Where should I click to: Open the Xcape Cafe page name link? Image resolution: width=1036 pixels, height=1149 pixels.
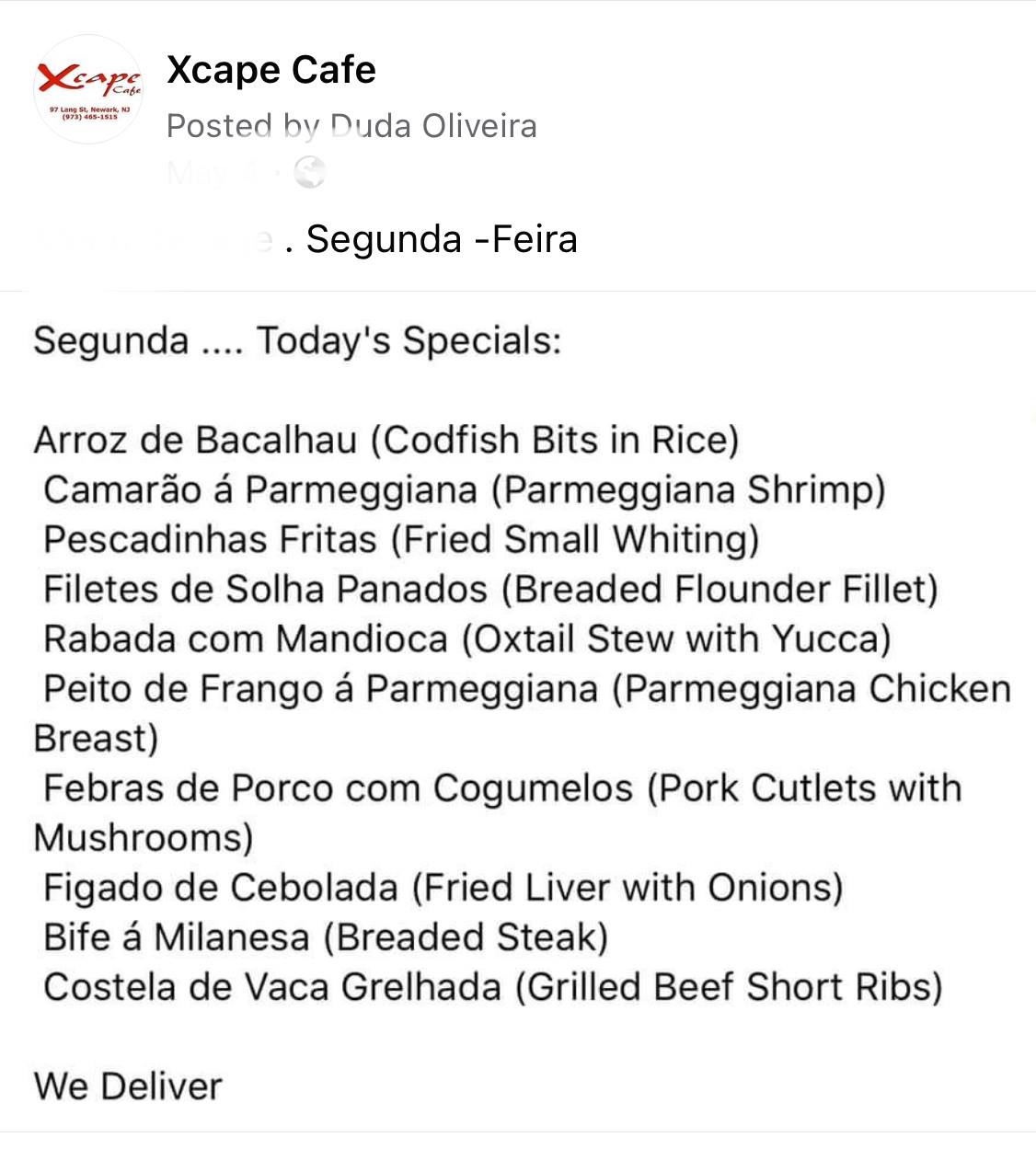pos(271,70)
